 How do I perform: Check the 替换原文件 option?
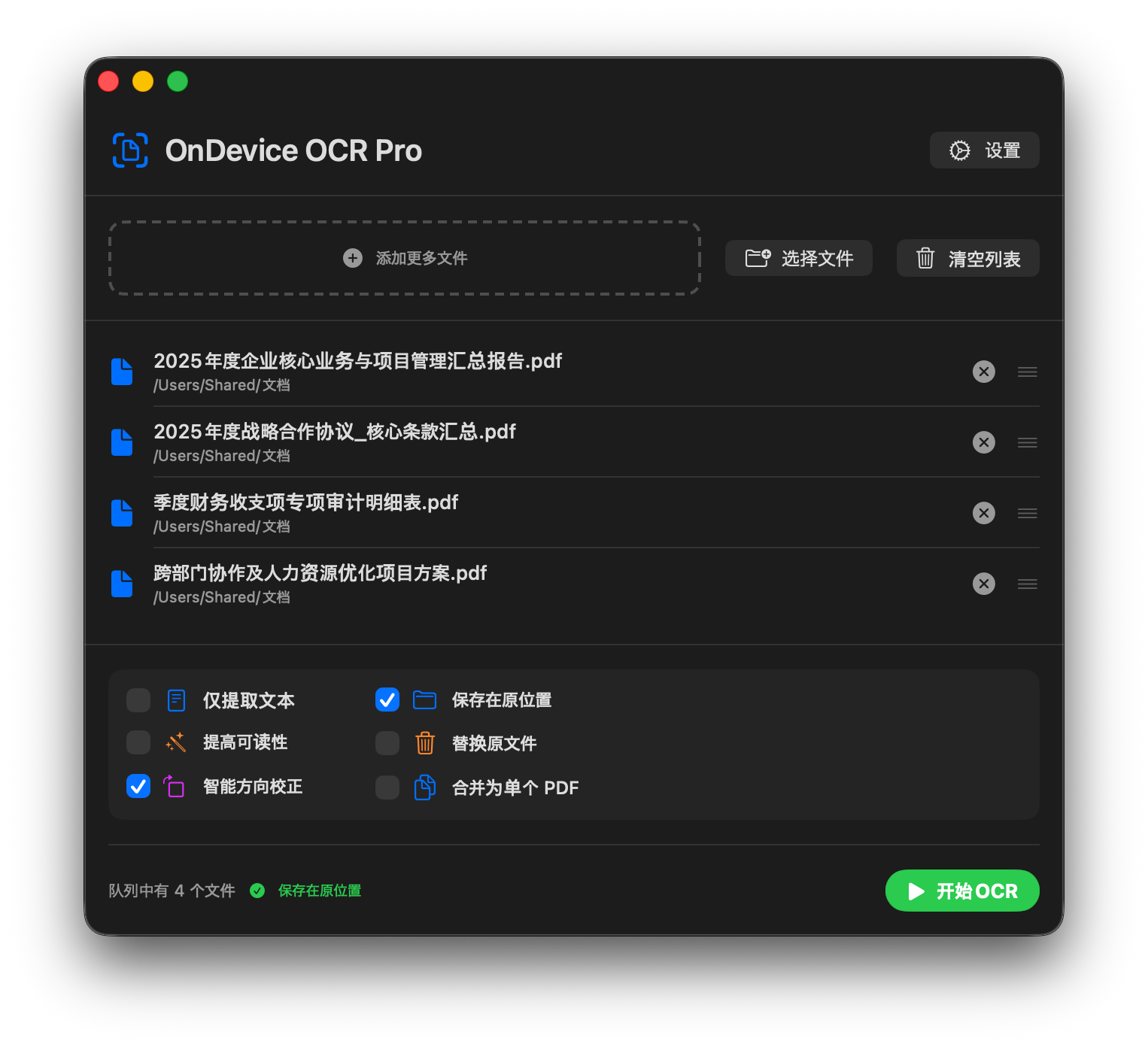[x=387, y=743]
